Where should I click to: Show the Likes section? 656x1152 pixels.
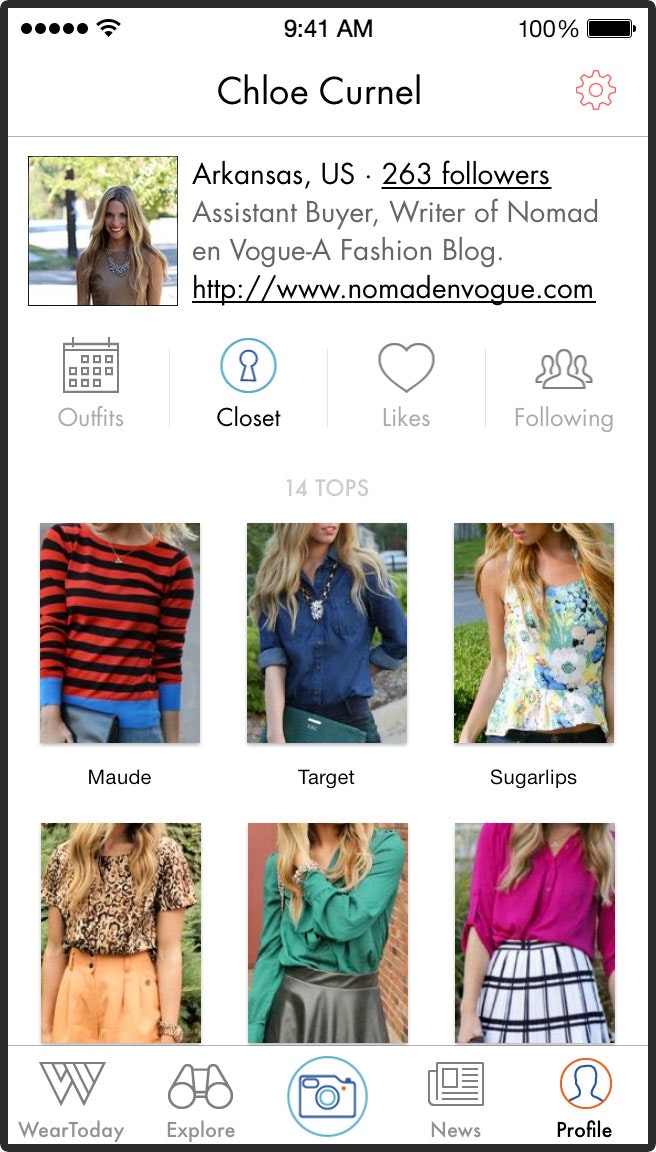click(x=406, y=385)
